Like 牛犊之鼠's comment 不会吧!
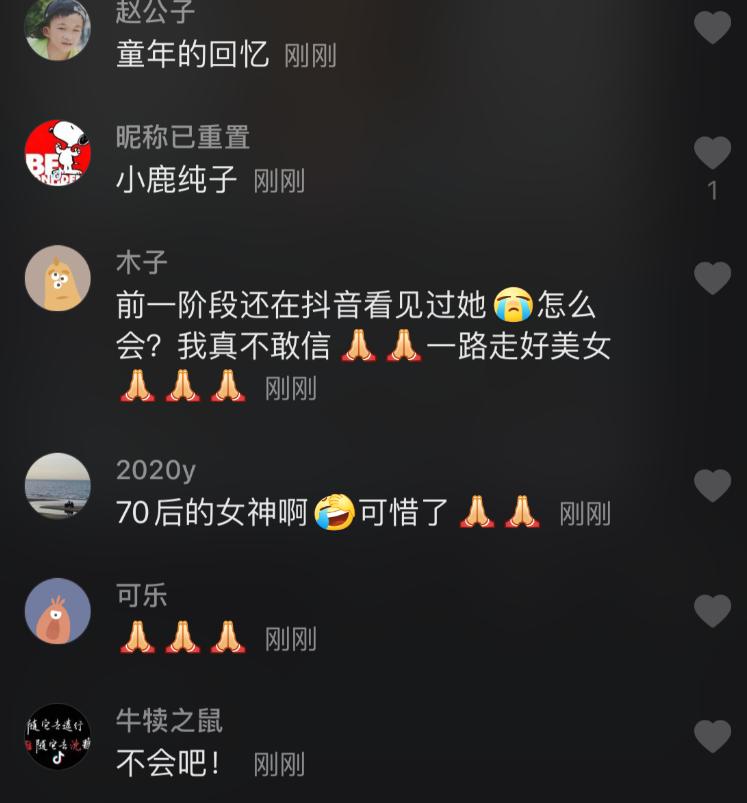 (x=712, y=737)
